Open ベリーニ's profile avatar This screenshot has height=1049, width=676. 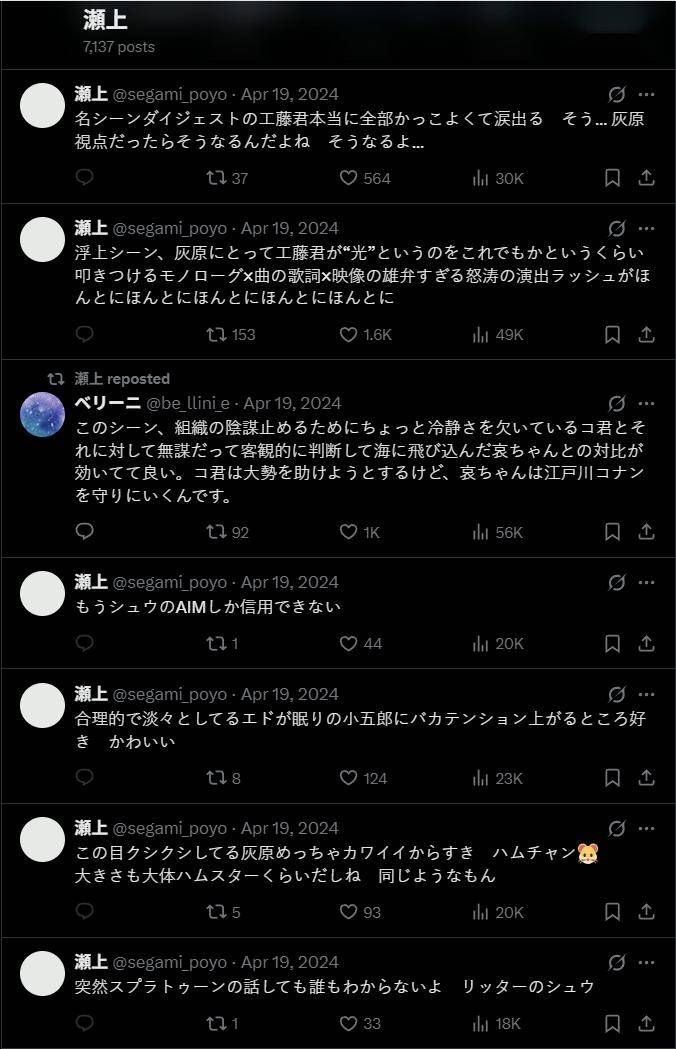click(x=43, y=414)
